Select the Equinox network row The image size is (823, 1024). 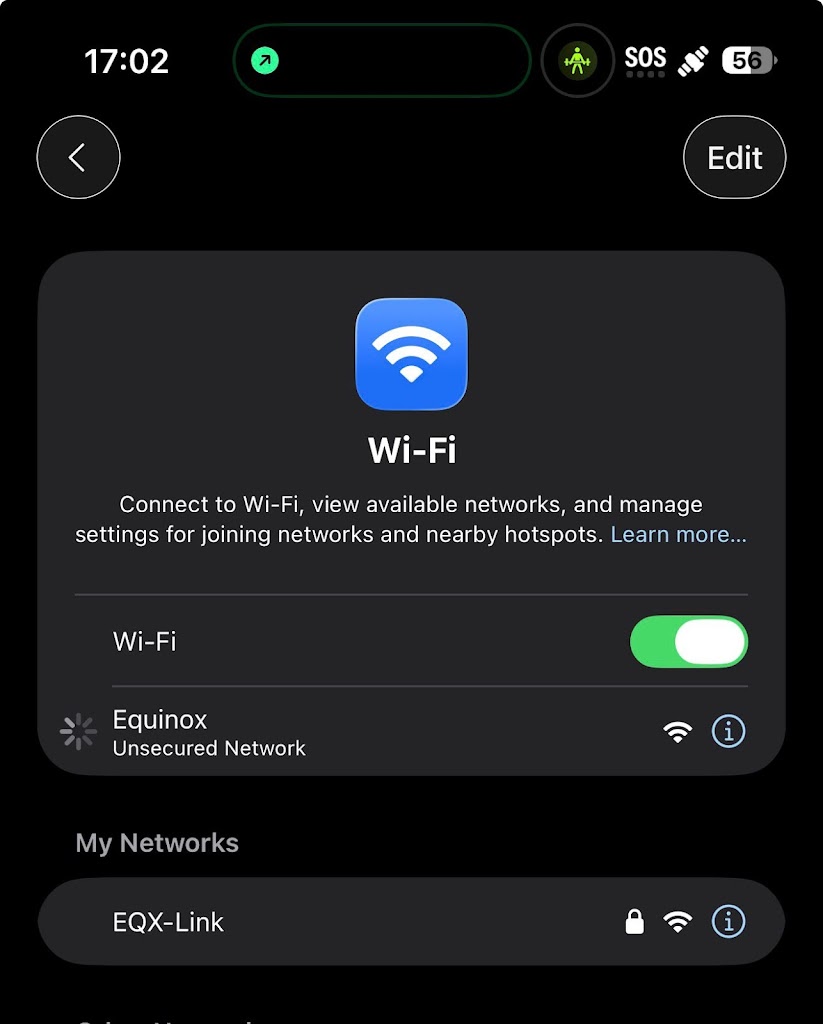pyautogui.click(x=300, y=732)
